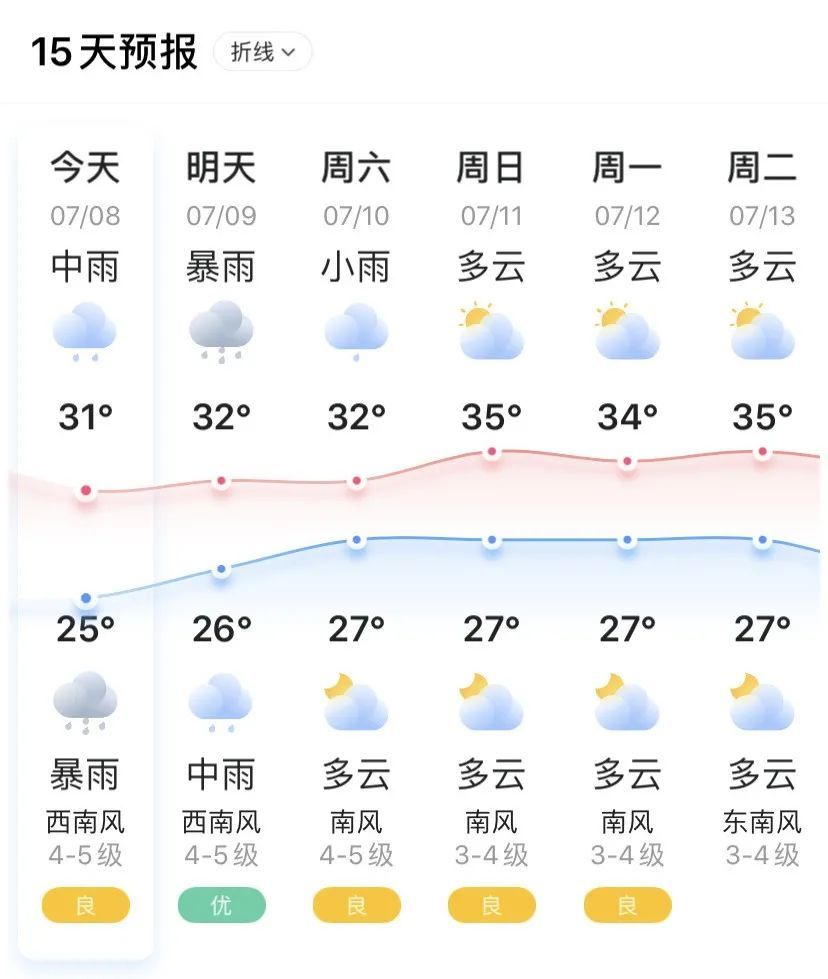Switch to the 周日 forecast column
828x979 pixels.
coord(491,168)
